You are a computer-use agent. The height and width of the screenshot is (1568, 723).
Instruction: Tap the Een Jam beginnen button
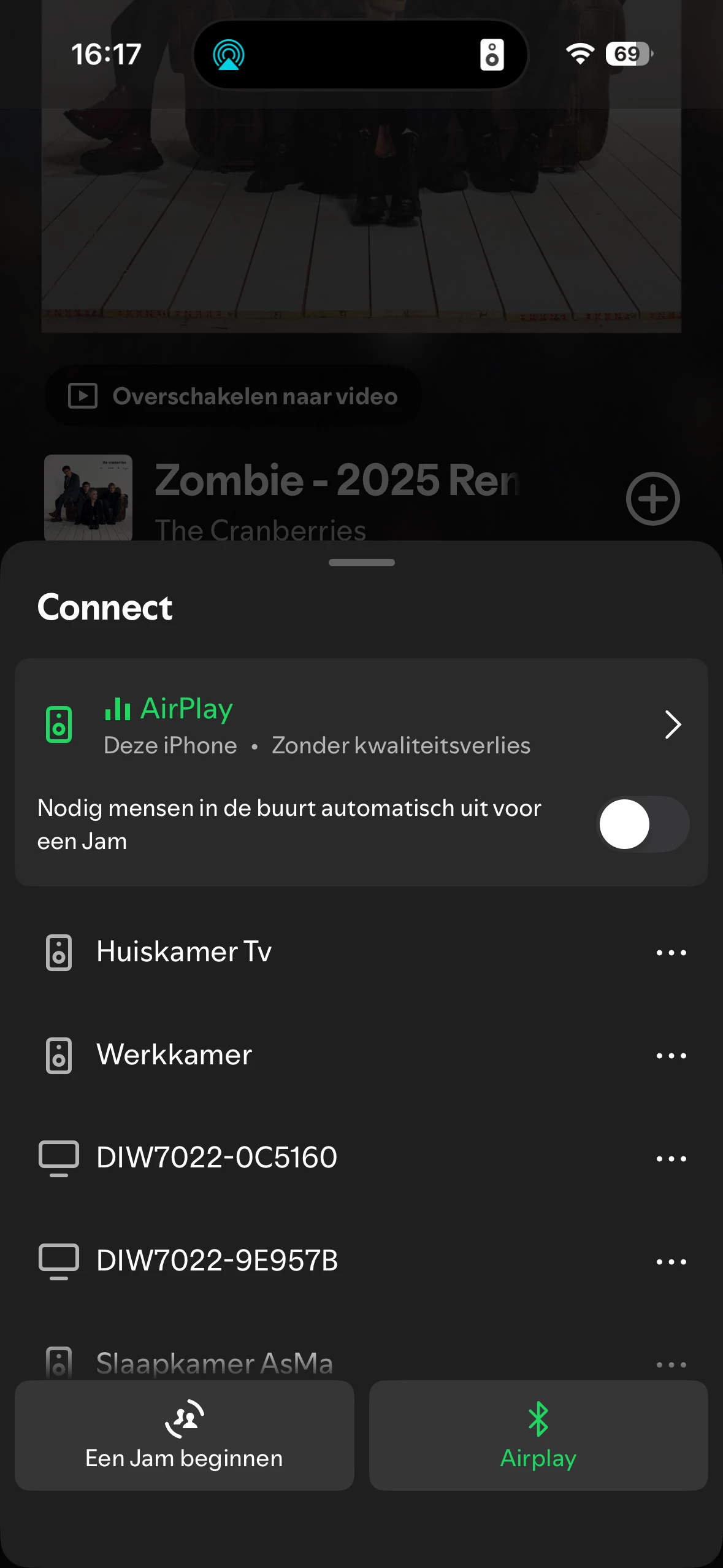(x=184, y=1435)
